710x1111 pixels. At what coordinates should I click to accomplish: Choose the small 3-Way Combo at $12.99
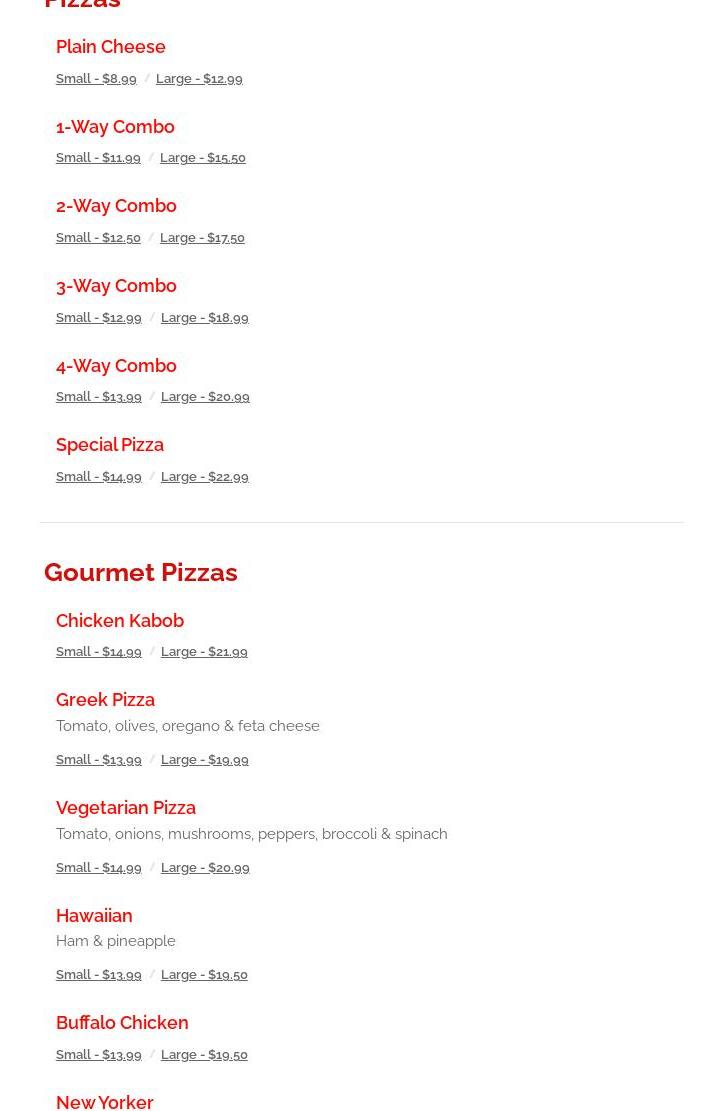tap(98, 318)
